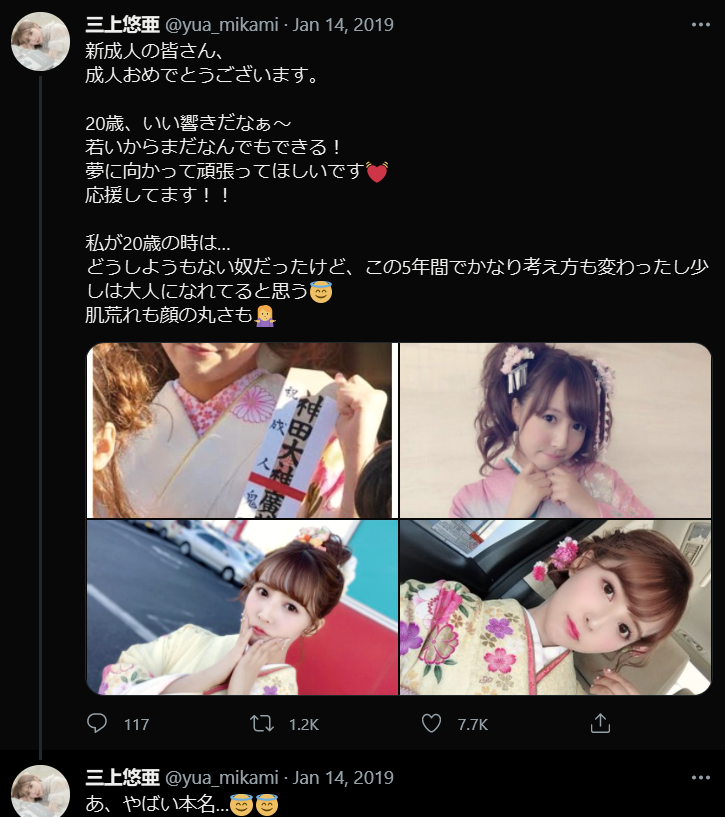
Task: Open the pink kimono selfie top-right
Action: [x=555, y=430]
